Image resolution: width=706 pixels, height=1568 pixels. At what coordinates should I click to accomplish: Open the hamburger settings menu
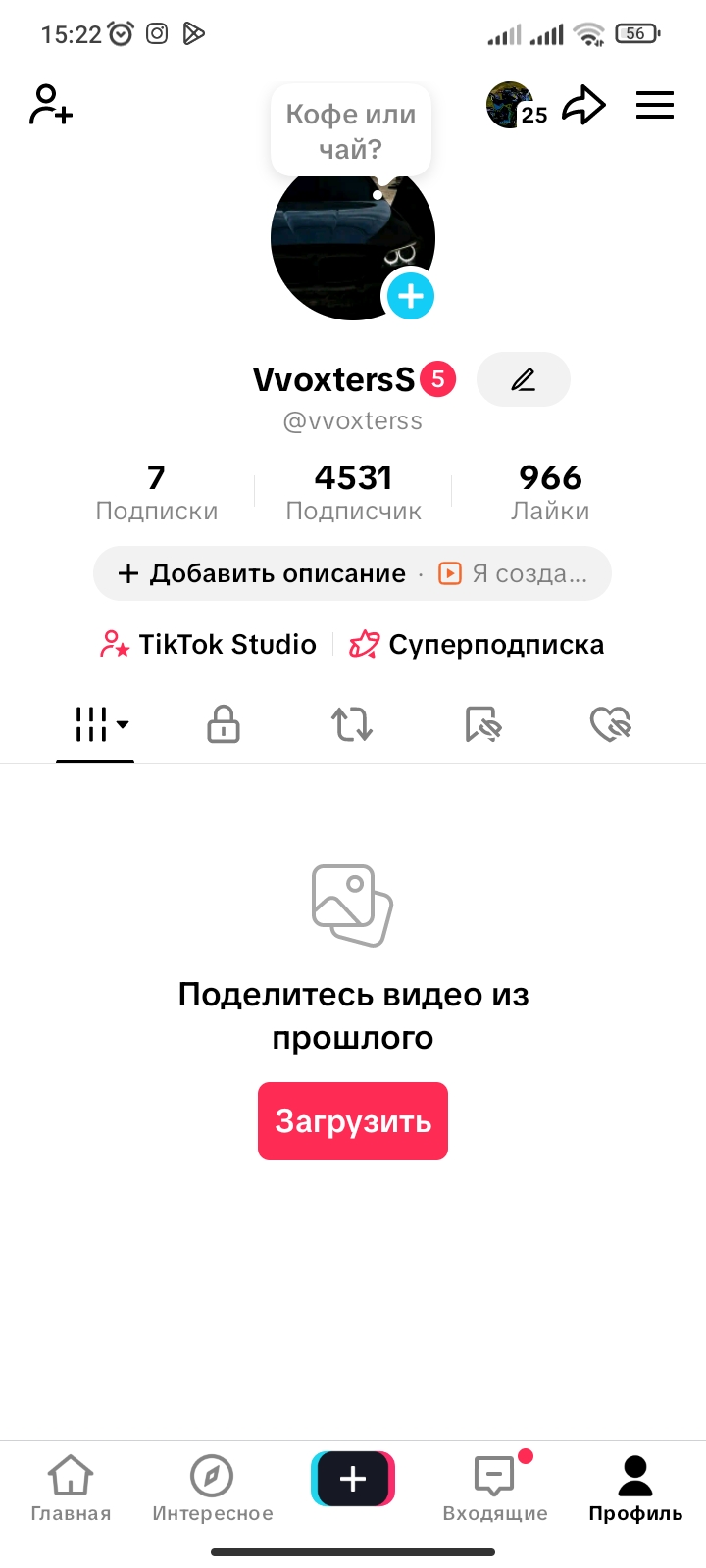tap(655, 105)
